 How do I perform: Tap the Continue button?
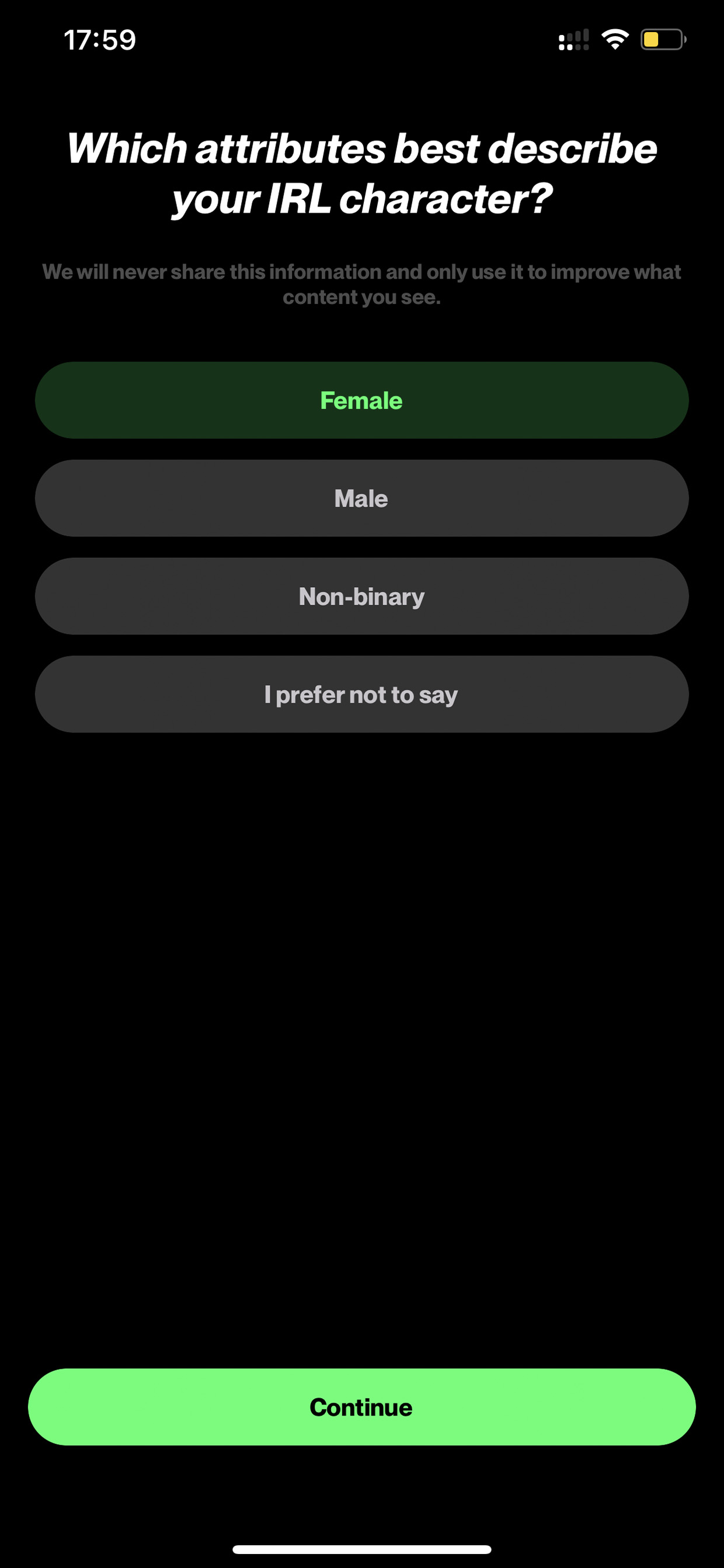(x=361, y=1407)
